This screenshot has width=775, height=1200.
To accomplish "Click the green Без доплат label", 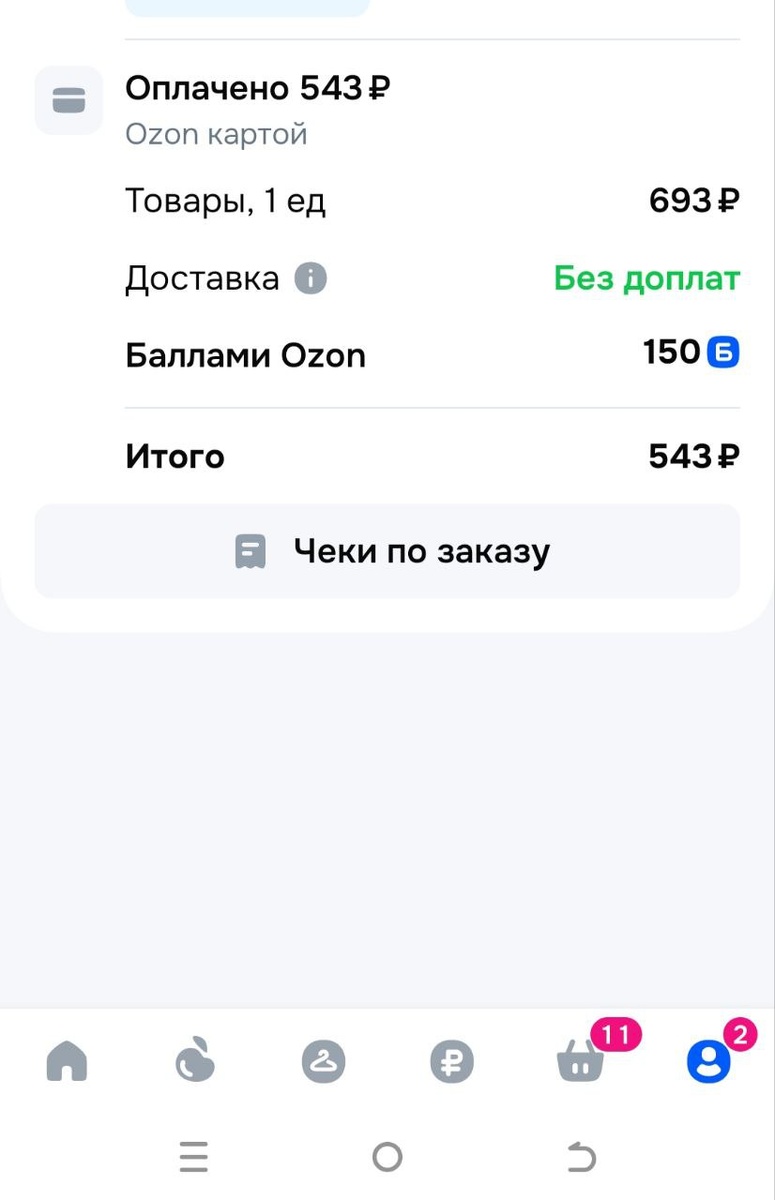I will pyautogui.click(x=647, y=278).
